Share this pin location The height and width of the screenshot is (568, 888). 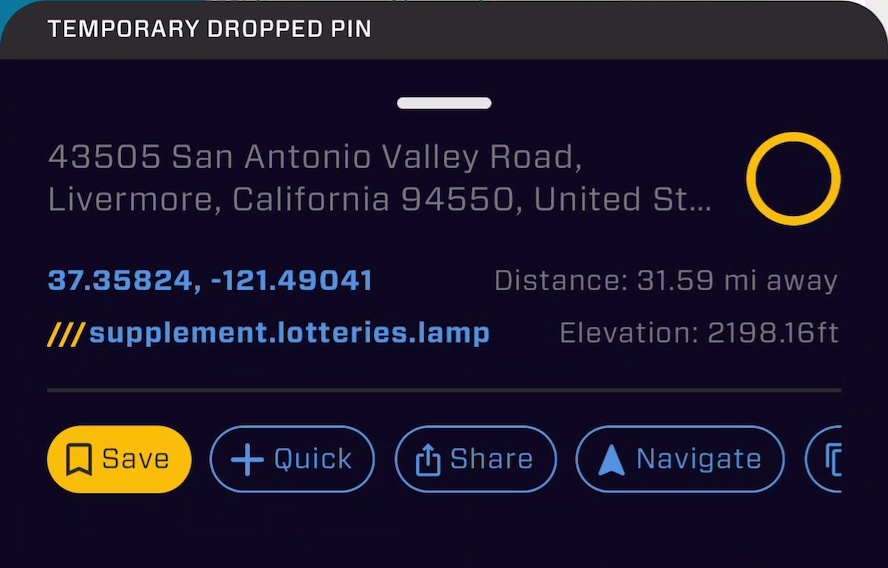coord(475,459)
